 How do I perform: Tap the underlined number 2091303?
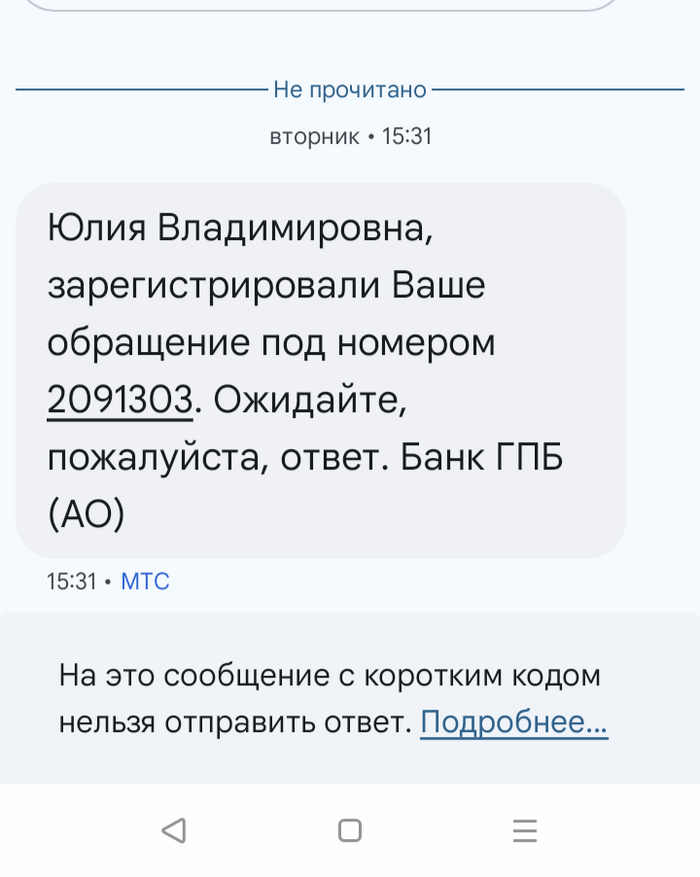tap(119, 399)
